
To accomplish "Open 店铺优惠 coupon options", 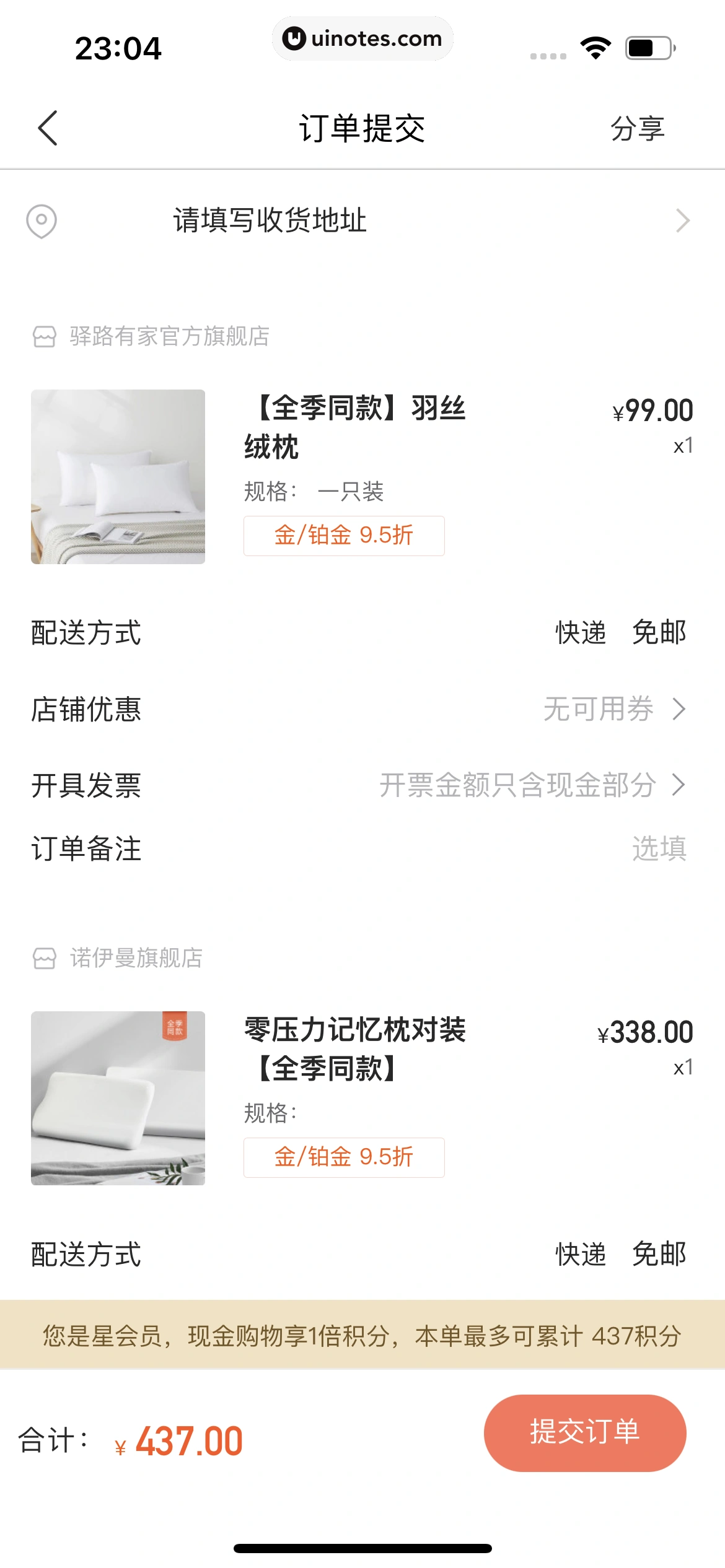I will tap(613, 709).
